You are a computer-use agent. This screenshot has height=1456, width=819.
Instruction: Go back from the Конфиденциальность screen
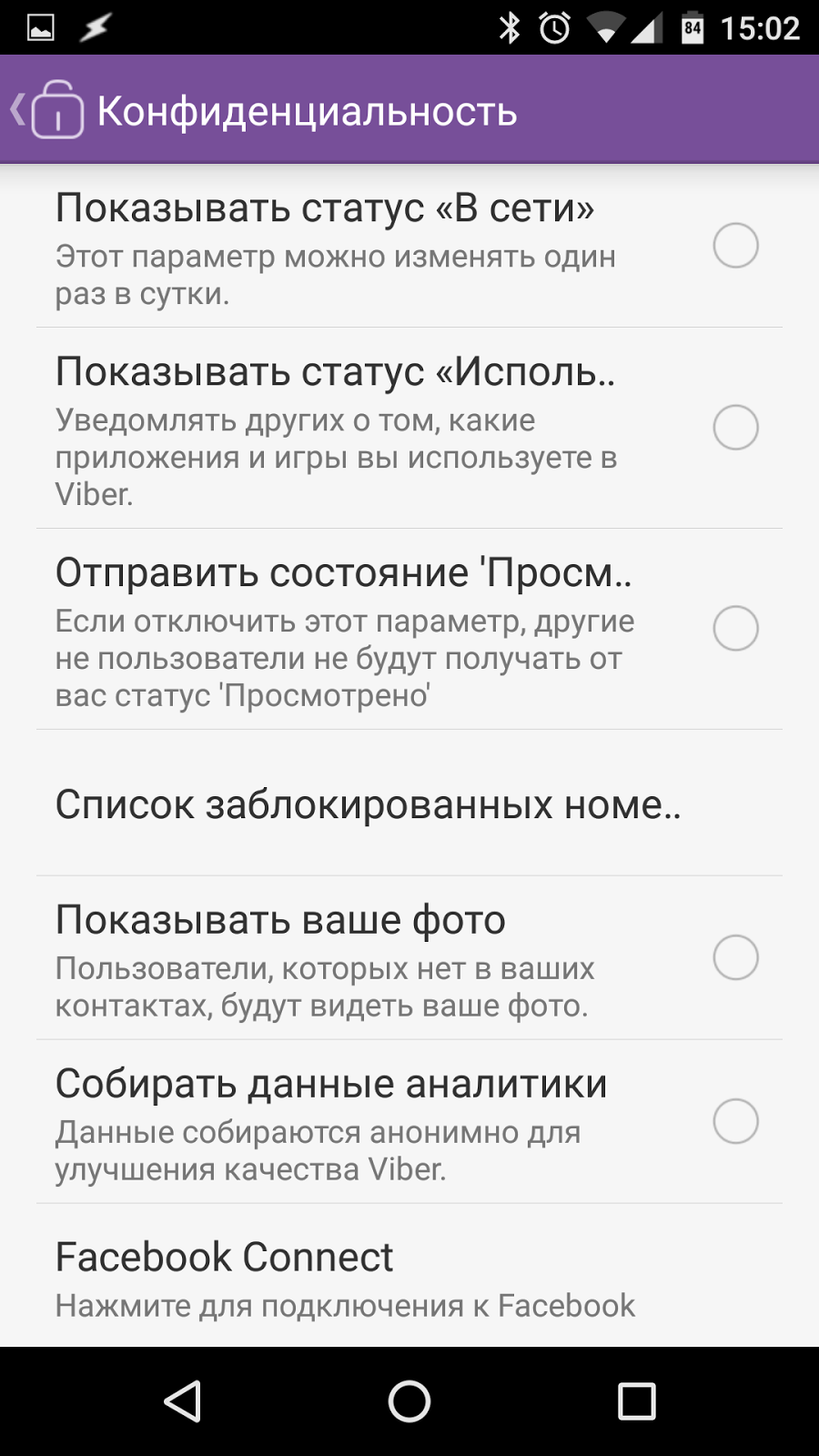tap(45, 111)
